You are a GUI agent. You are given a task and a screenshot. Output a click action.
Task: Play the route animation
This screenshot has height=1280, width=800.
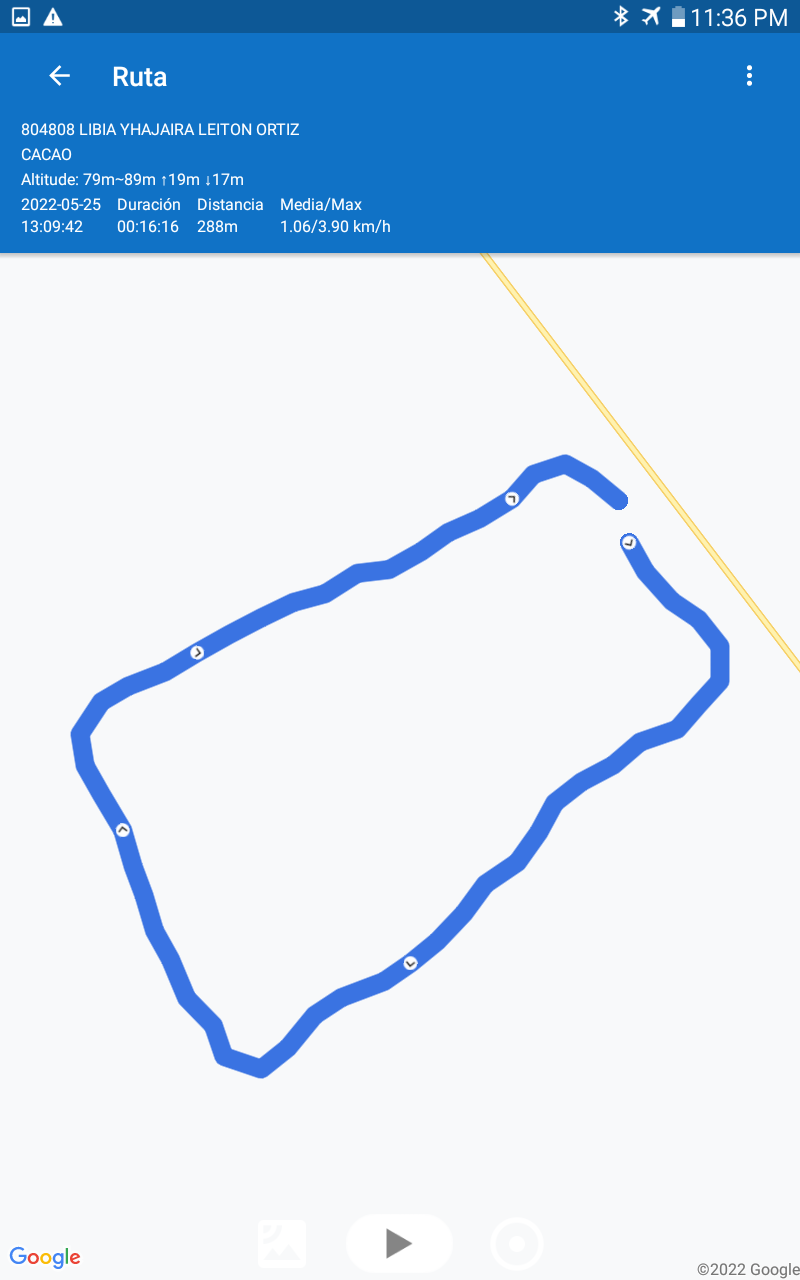(399, 1243)
